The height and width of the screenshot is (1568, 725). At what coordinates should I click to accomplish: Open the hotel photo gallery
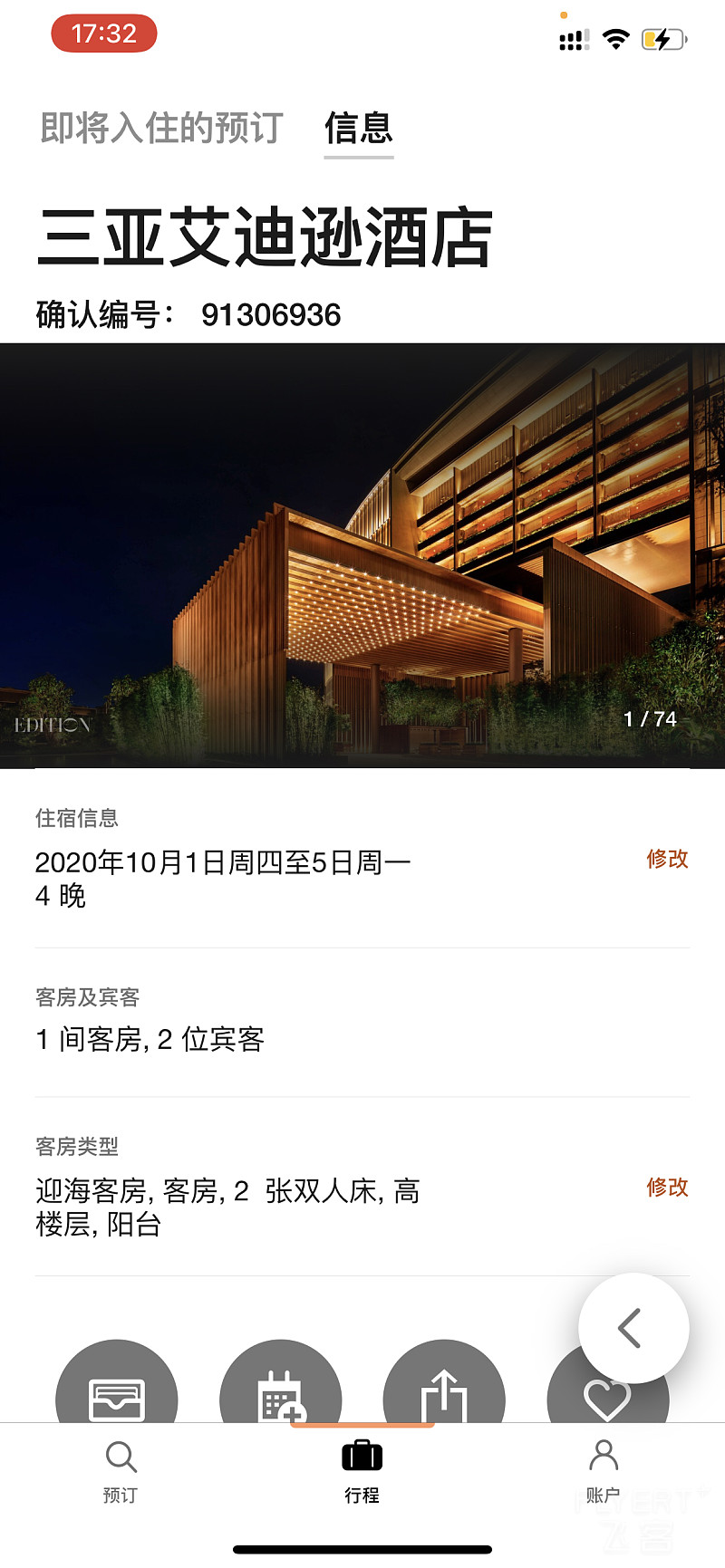point(362,555)
